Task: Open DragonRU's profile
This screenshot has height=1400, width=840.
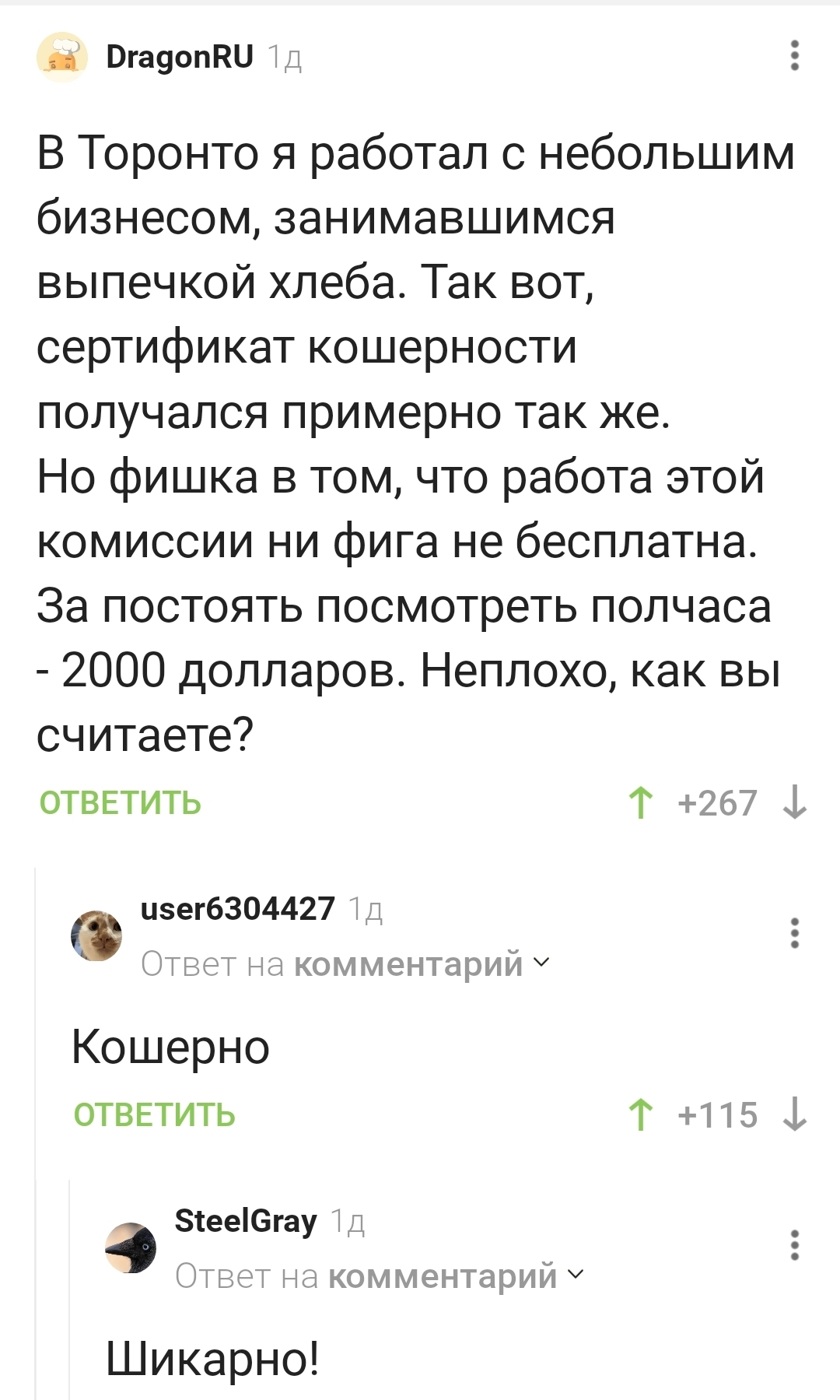Action: (180, 56)
